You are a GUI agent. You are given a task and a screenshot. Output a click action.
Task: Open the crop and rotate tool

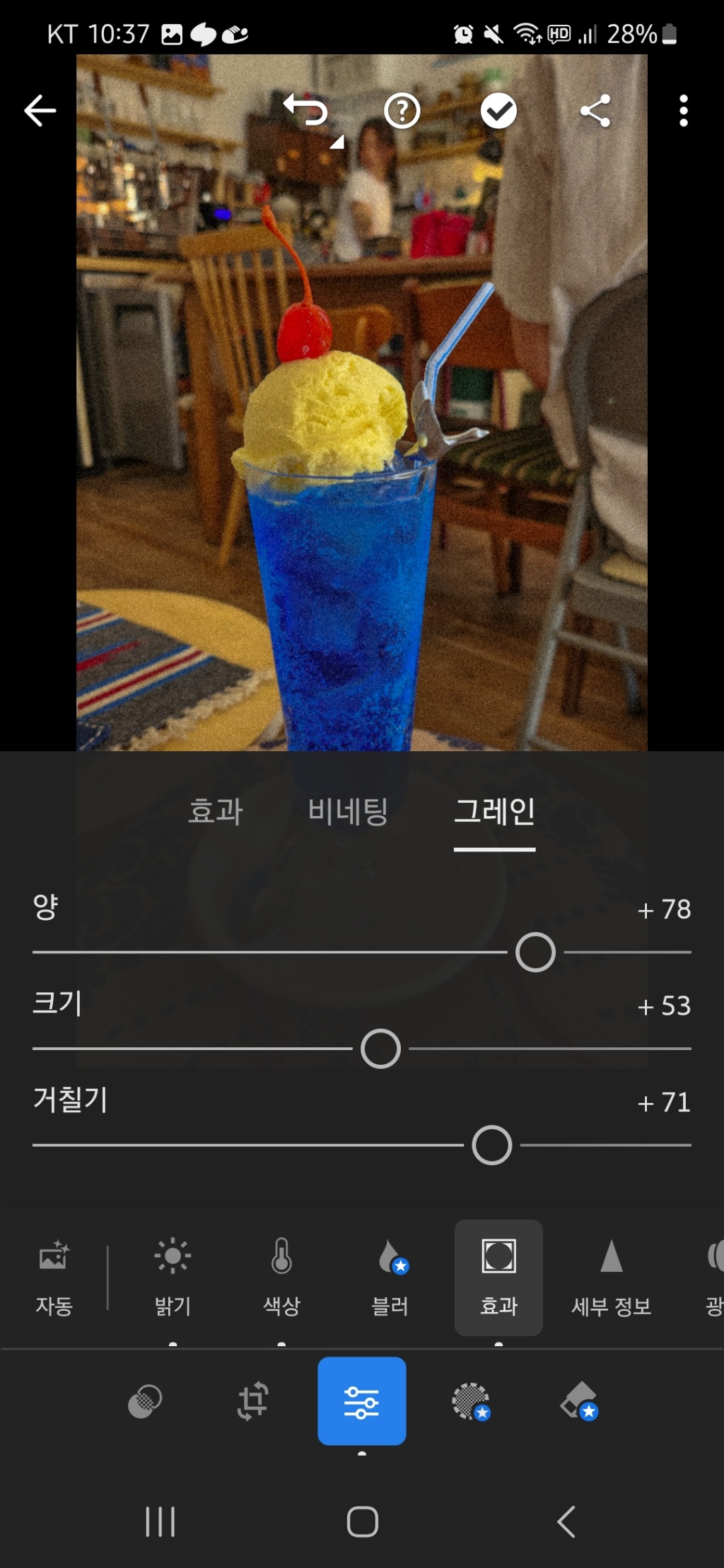click(253, 1401)
